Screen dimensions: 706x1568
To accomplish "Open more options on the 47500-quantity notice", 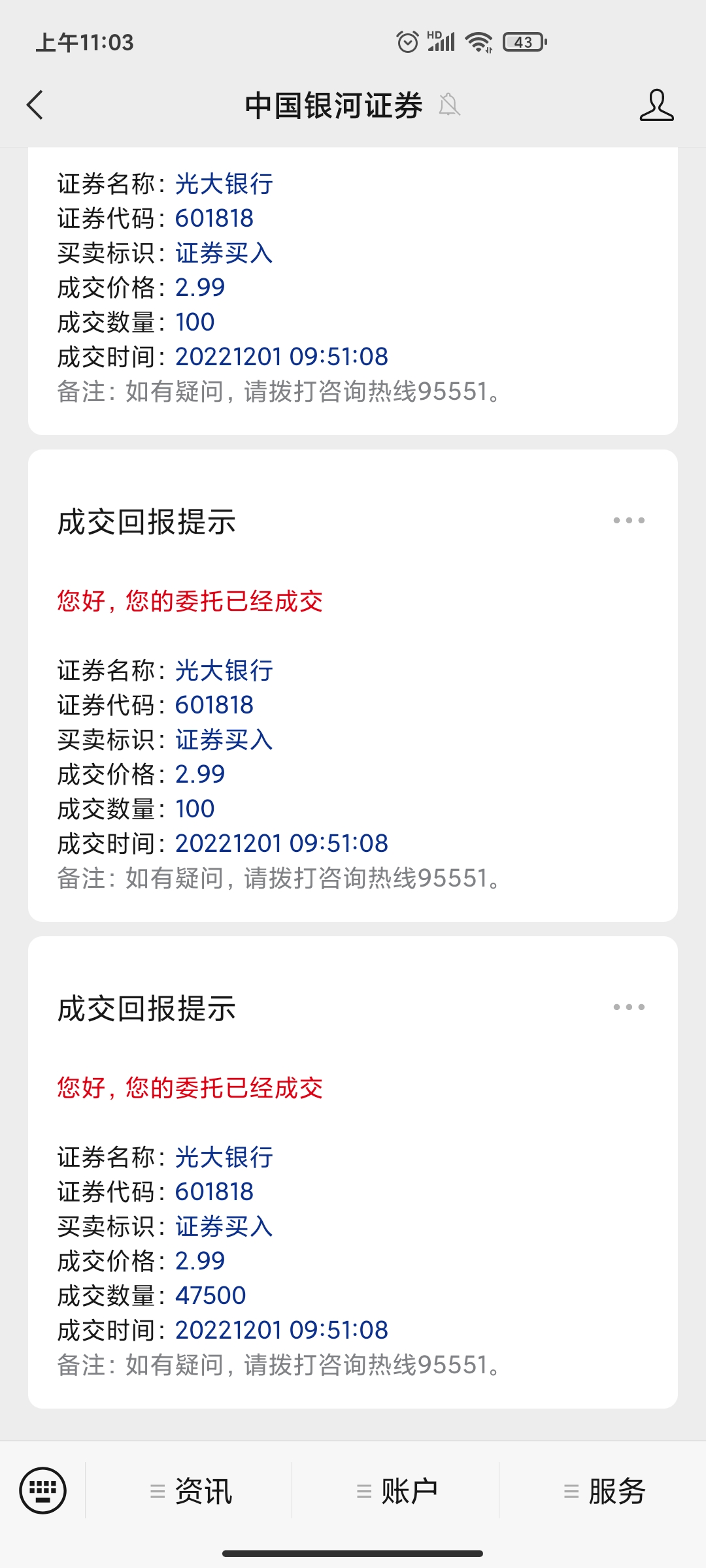I will coord(629,1007).
